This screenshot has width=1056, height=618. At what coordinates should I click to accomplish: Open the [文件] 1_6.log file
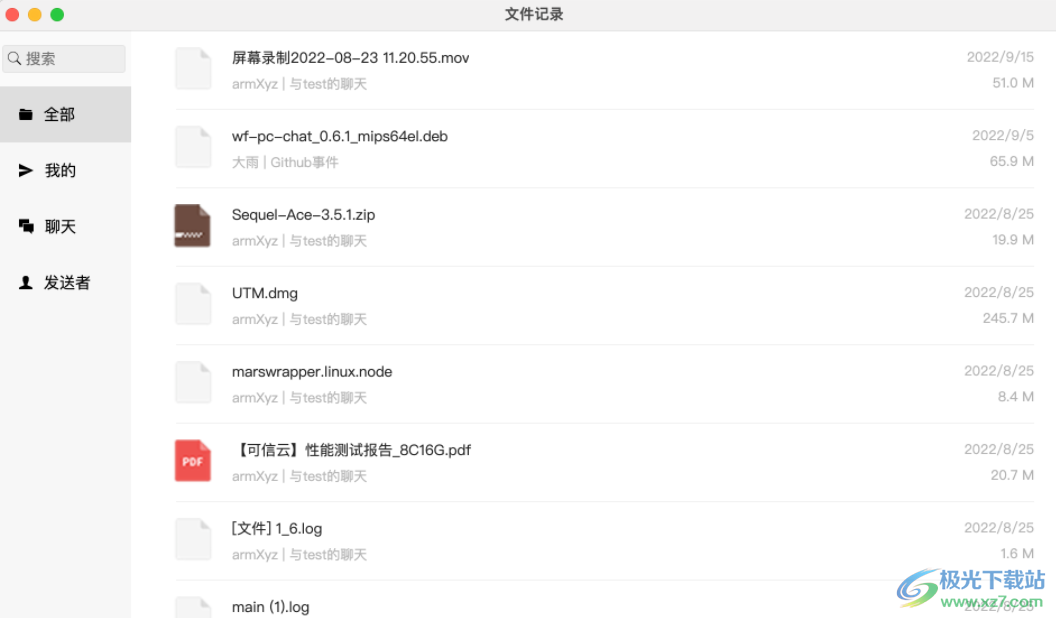pos(277,529)
